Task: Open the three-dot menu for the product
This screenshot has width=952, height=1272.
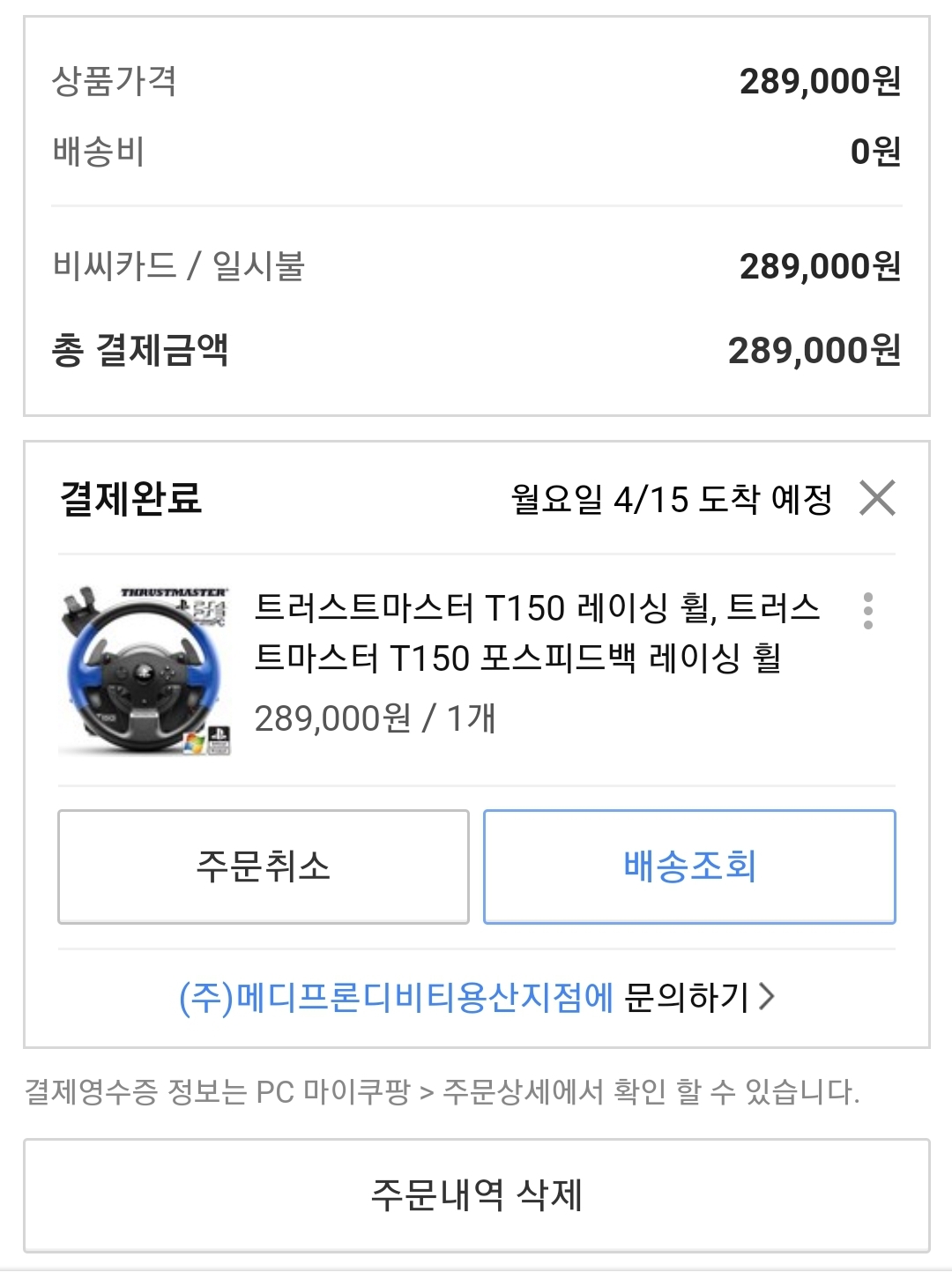Action: pyautogui.click(x=868, y=611)
